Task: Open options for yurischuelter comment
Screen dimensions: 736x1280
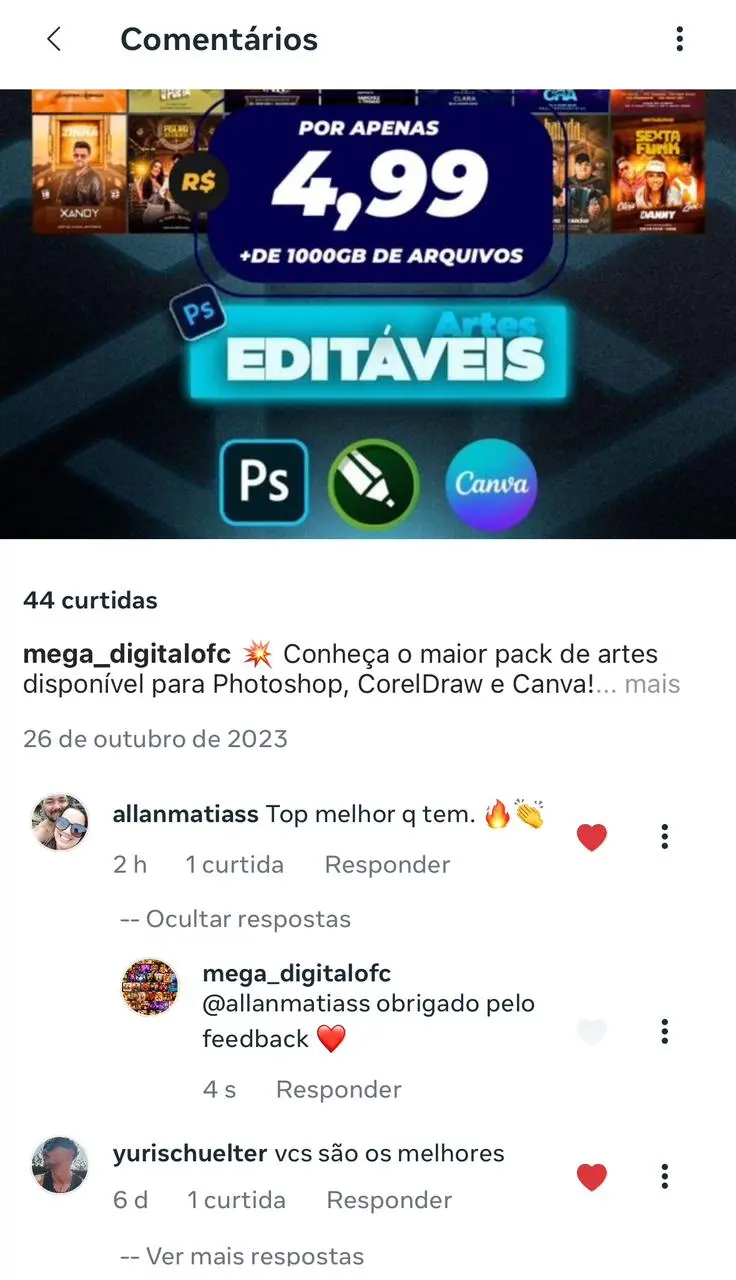Action: coord(664,1176)
